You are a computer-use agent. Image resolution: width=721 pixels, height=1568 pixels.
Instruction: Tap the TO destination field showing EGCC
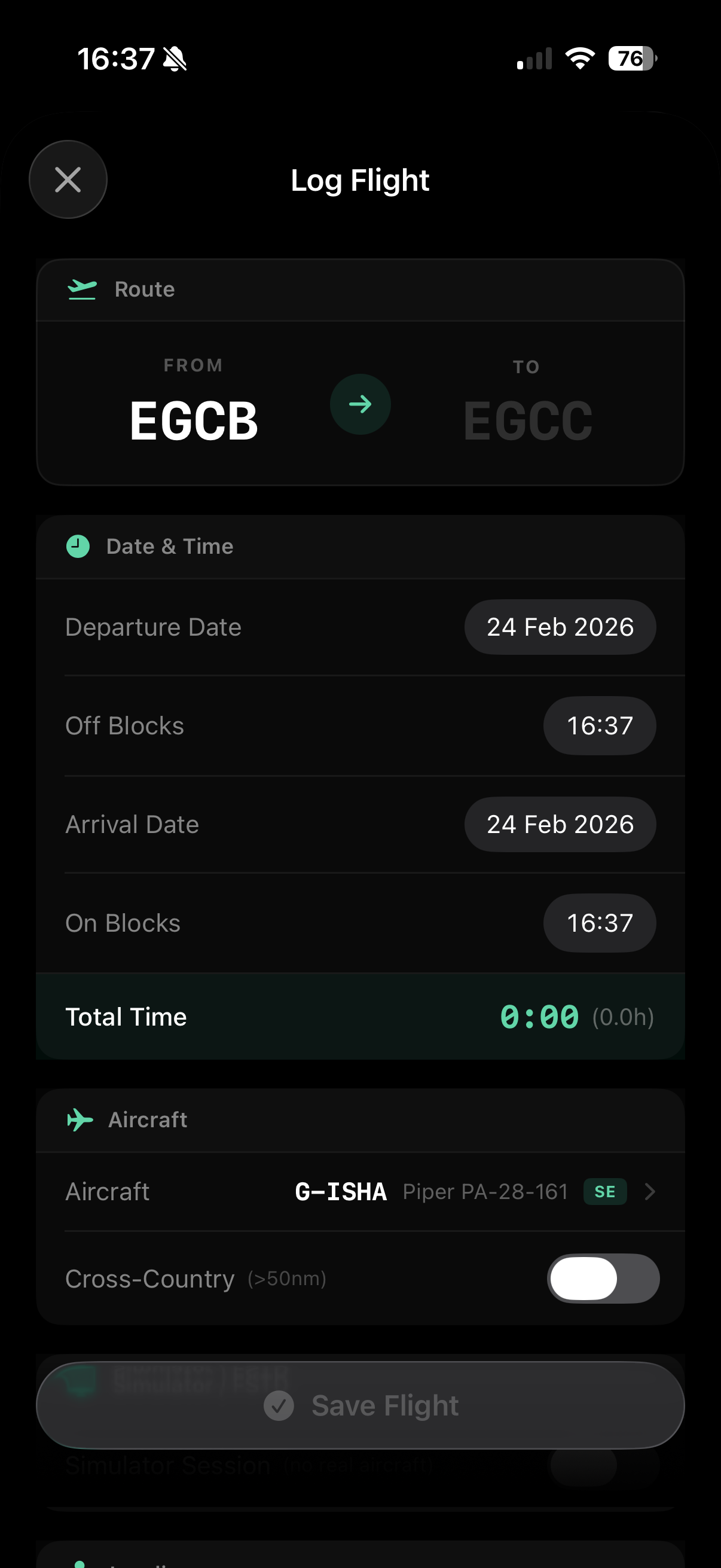pyautogui.click(x=527, y=417)
